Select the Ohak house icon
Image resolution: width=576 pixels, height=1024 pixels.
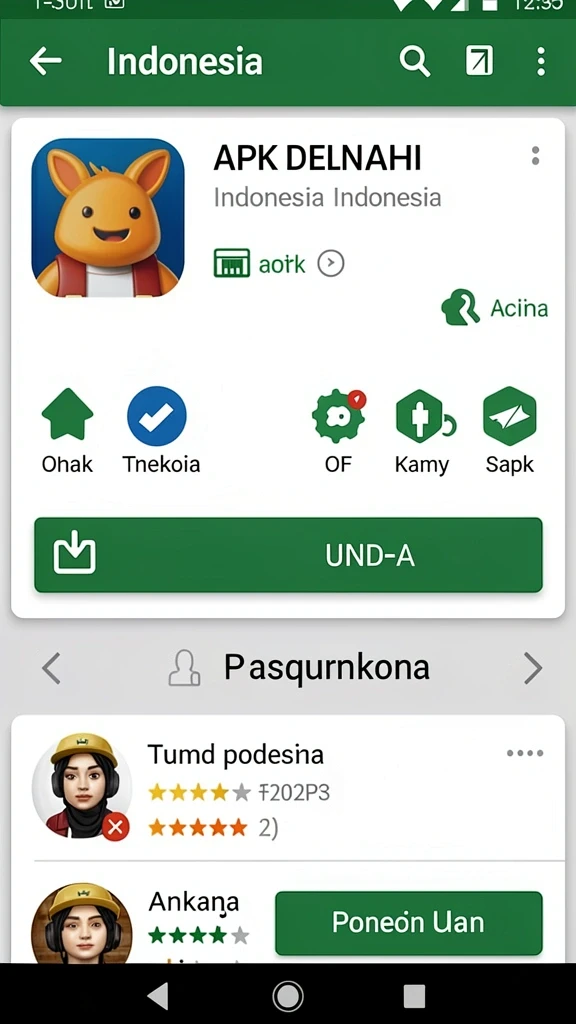(x=67, y=415)
